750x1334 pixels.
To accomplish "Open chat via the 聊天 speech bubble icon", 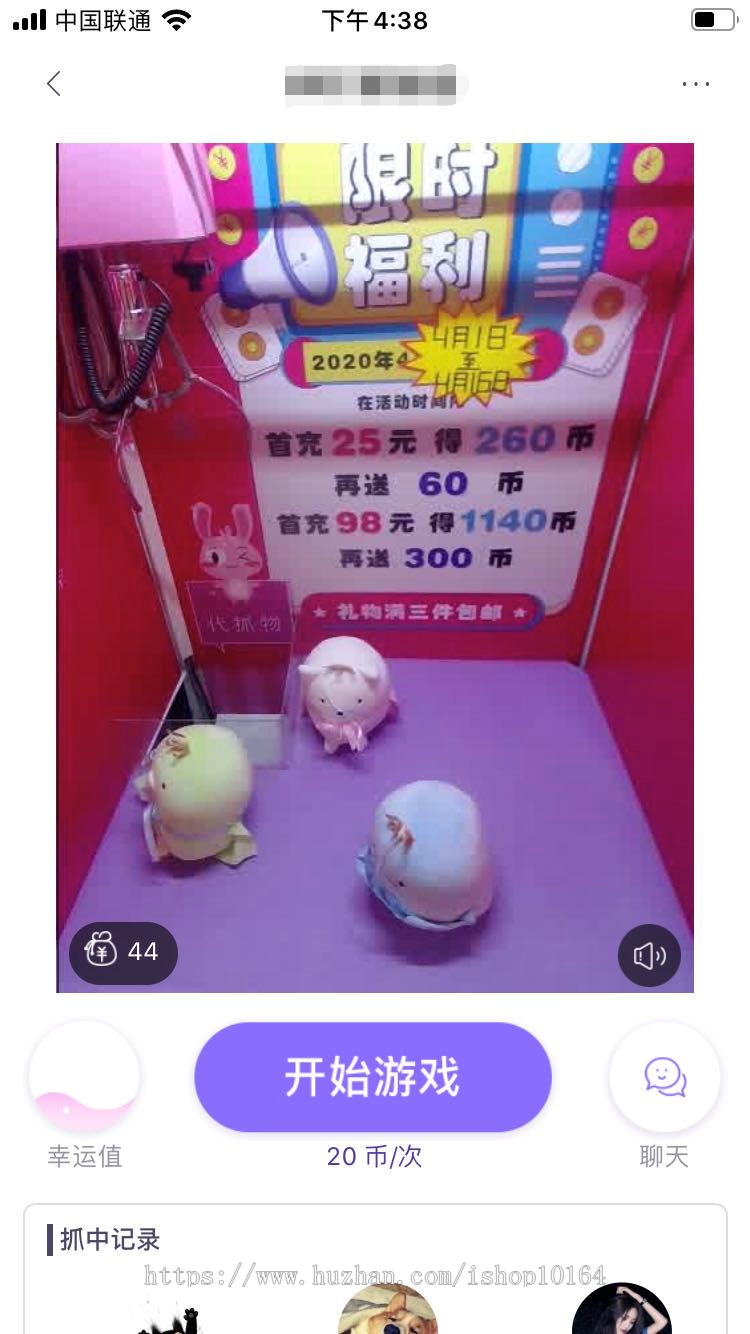I will [664, 1077].
